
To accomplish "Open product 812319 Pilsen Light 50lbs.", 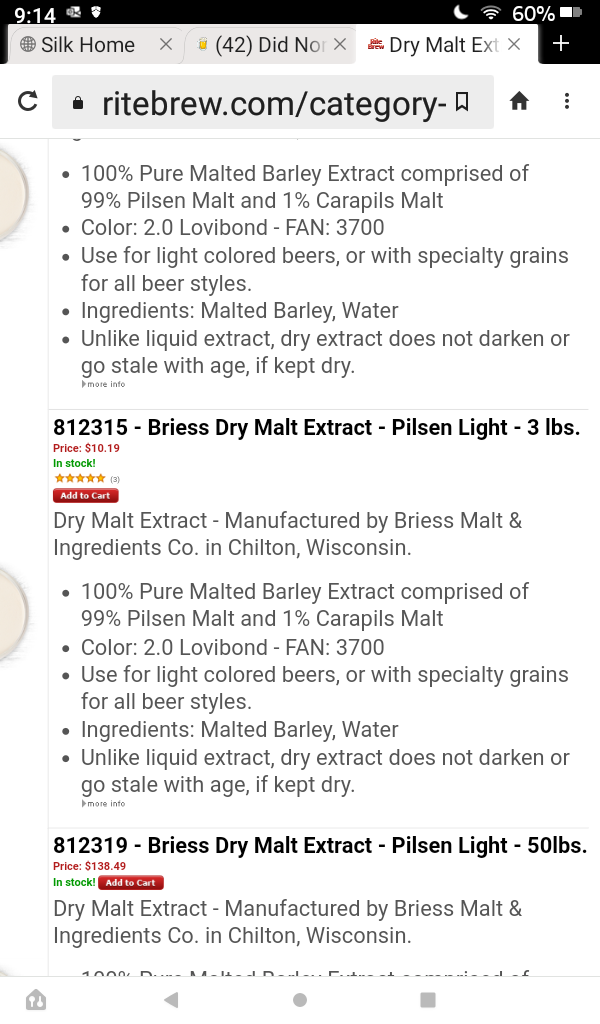I will pos(320,845).
